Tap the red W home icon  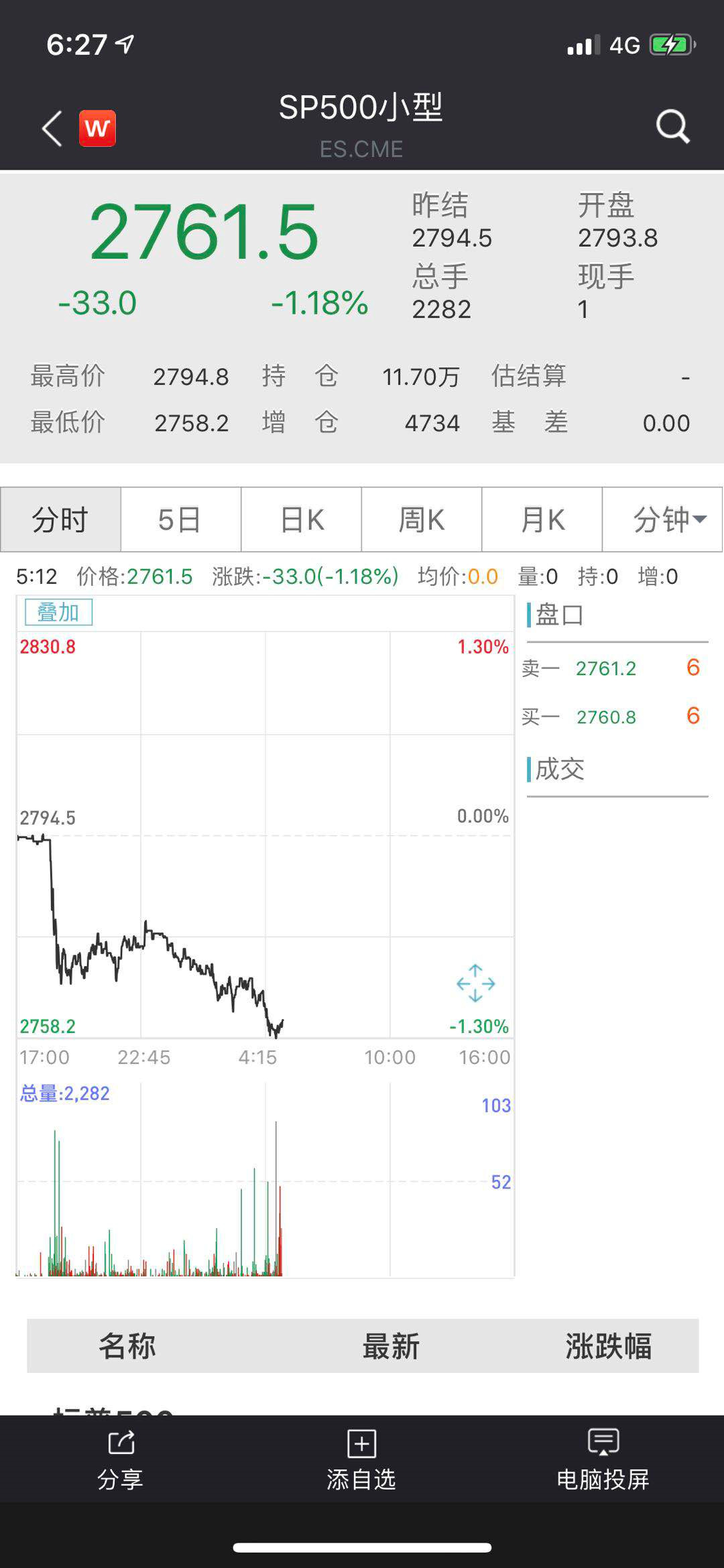pos(97,128)
